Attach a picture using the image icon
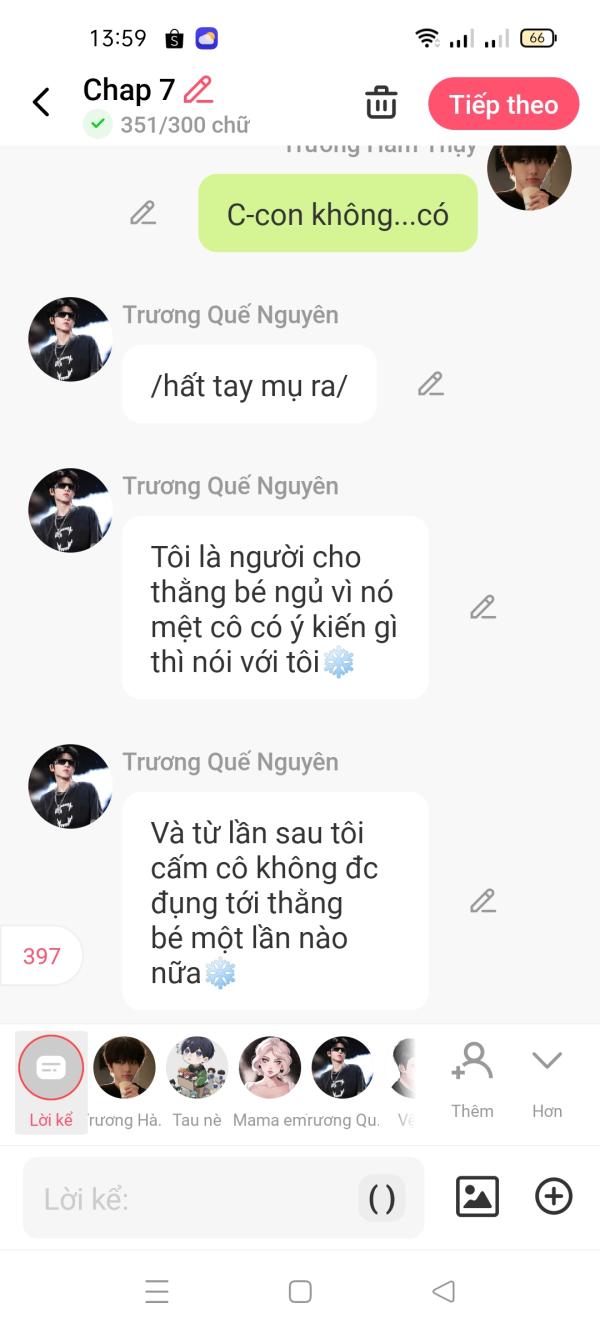This screenshot has width=600, height=1333. point(477,1197)
